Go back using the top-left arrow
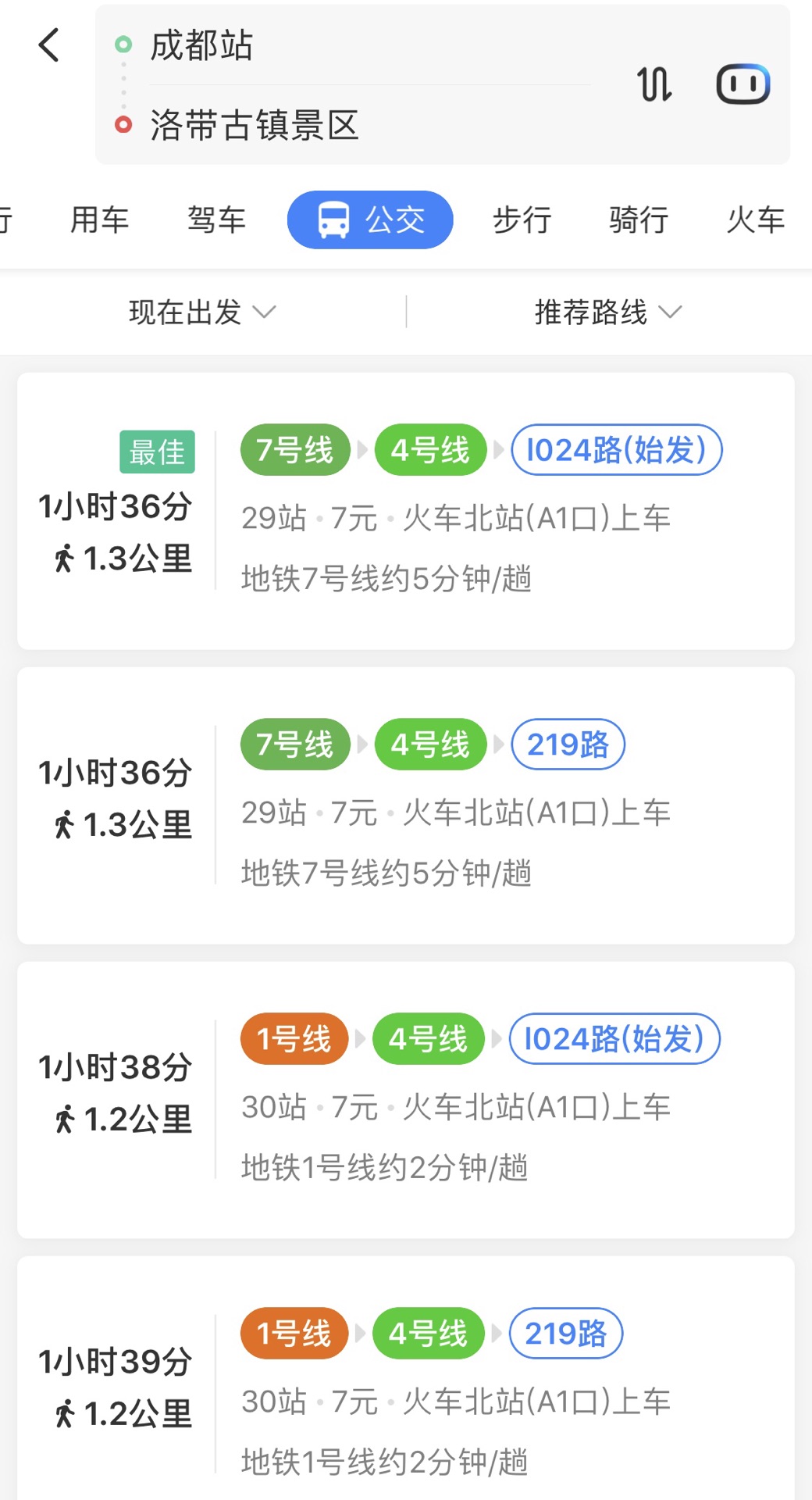Viewport: 812px width, 1500px height. [x=48, y=45]
